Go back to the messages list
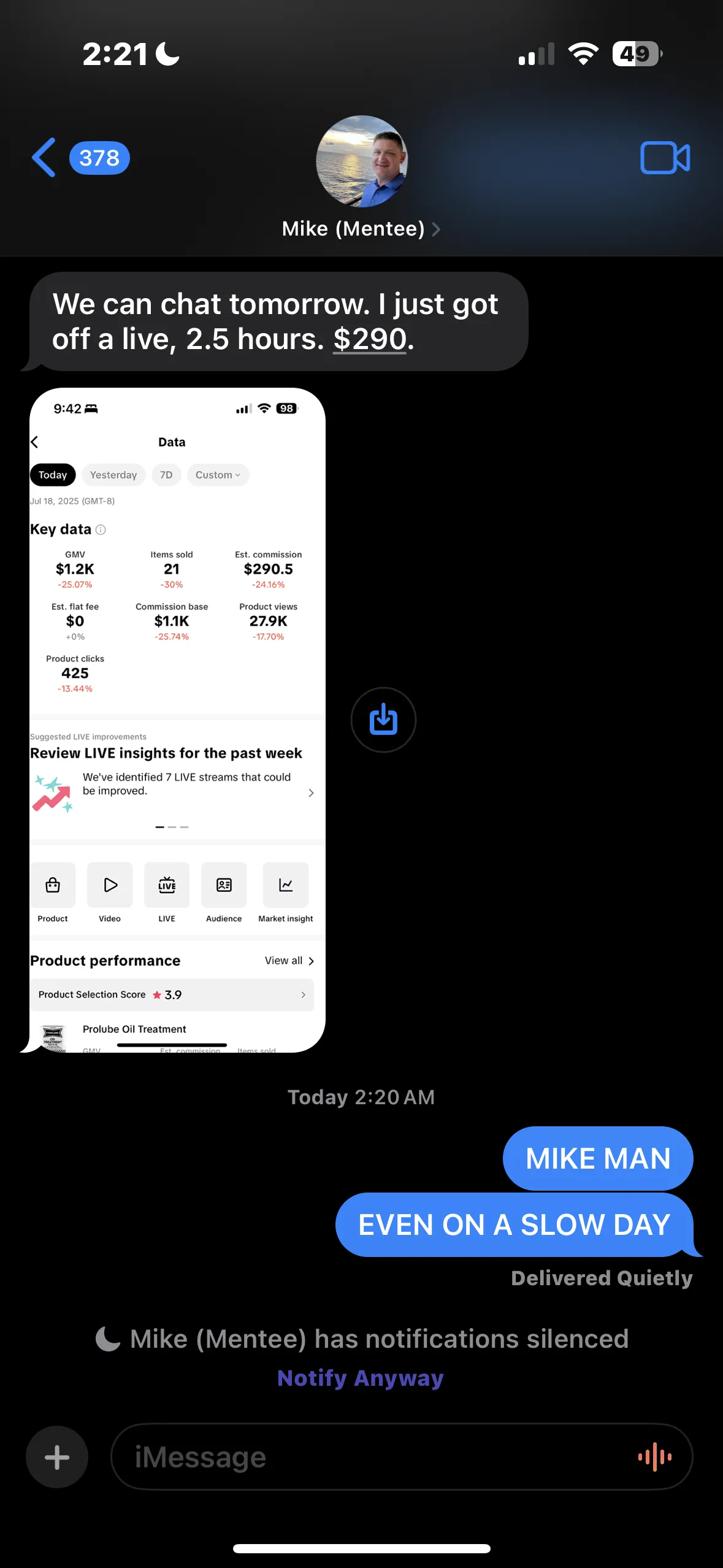Screen dimensions: 723x1568 click(44, 158)
